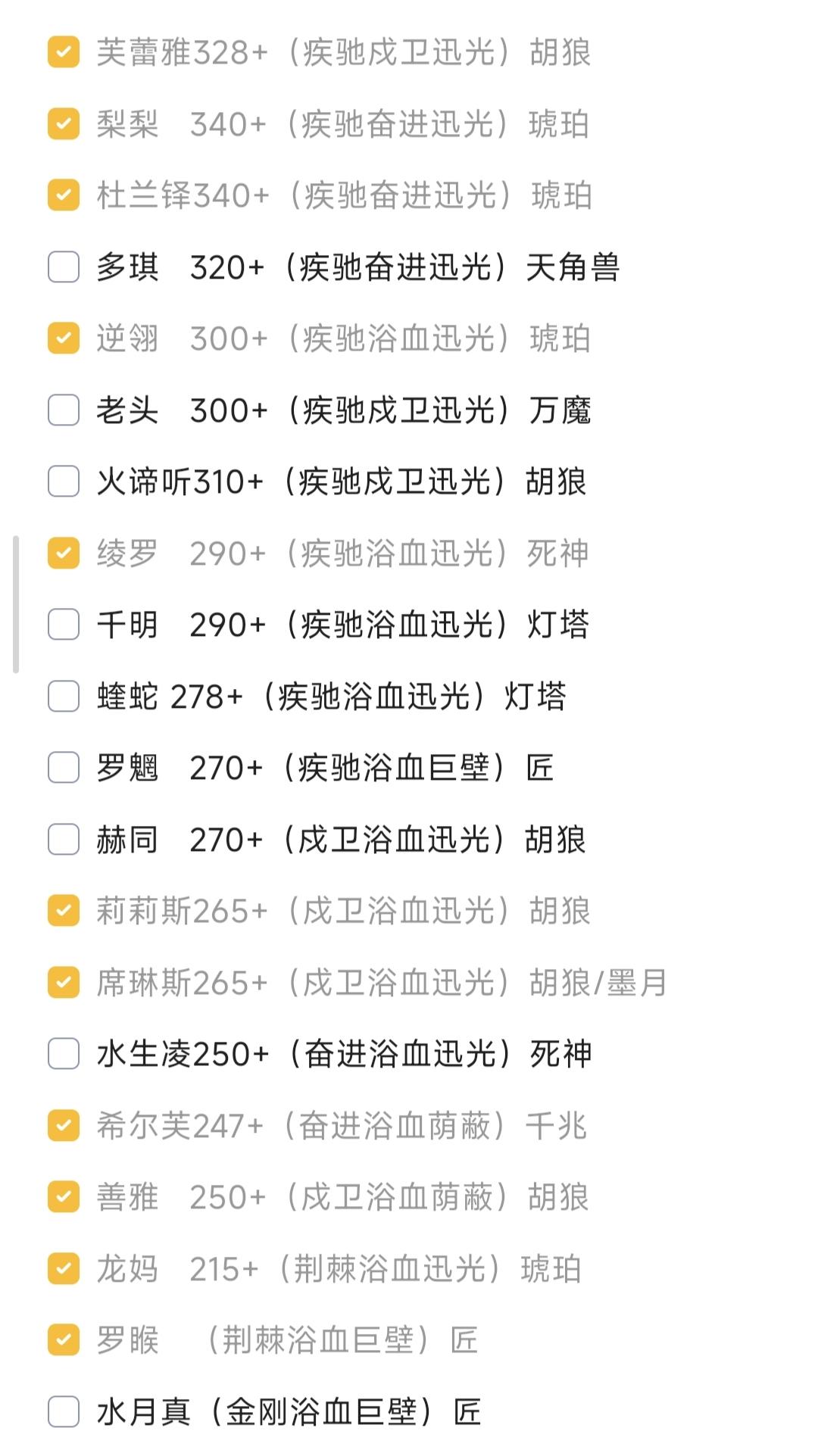The height and width of the screenshot is (1456, 818).
Task: Uncheck the 罗睺 荆棘浴血巨壁 item
Action: (x=64, y=1340)
